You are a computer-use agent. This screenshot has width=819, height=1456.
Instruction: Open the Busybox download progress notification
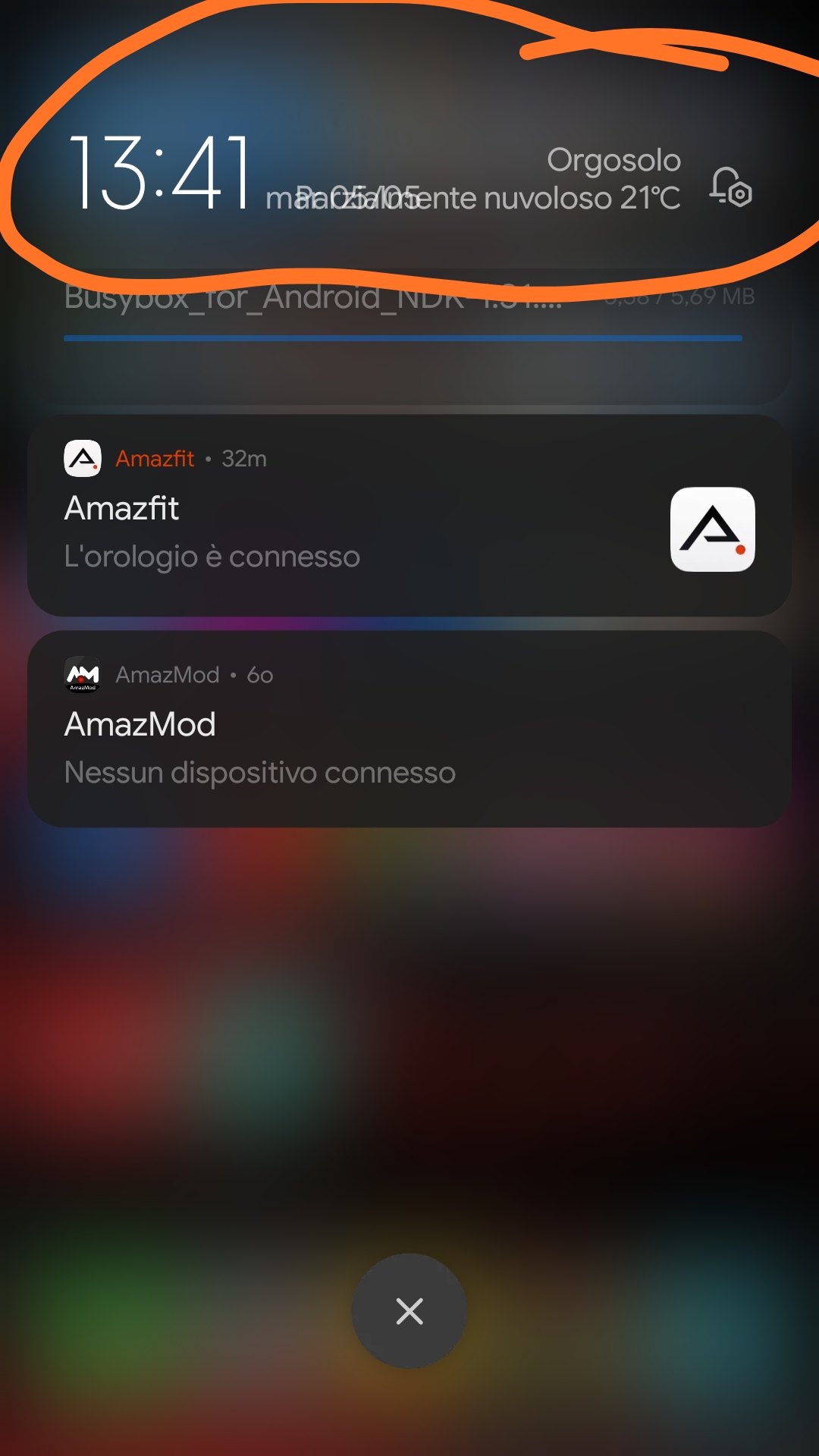tap(409, 334)
